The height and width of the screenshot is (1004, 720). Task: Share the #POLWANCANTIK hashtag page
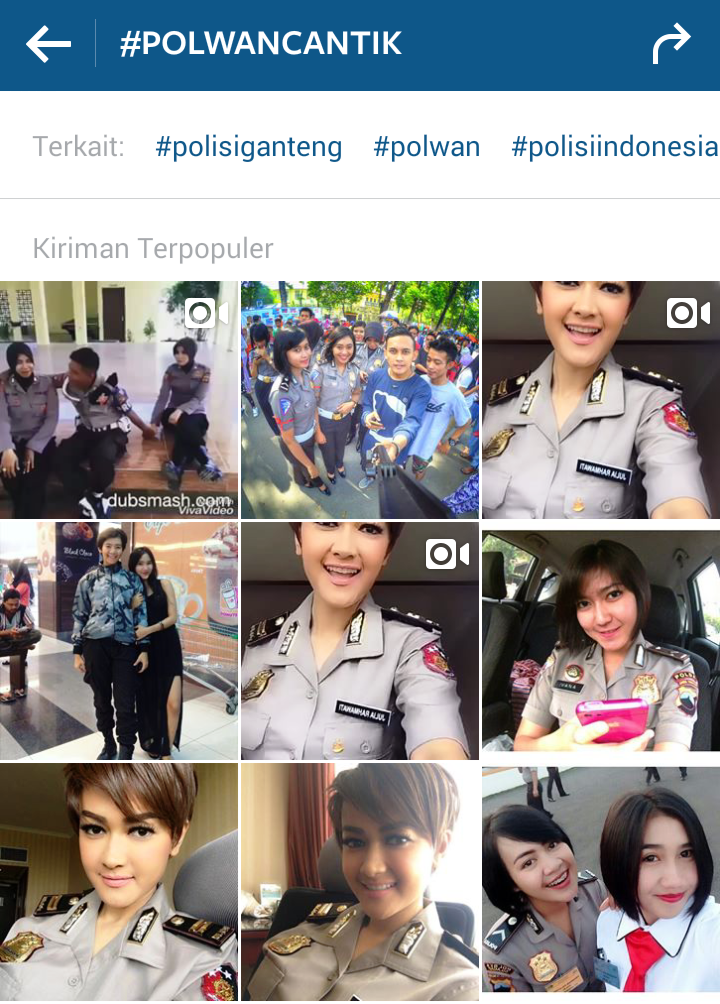pyautogui.click(x=671, y=45)
